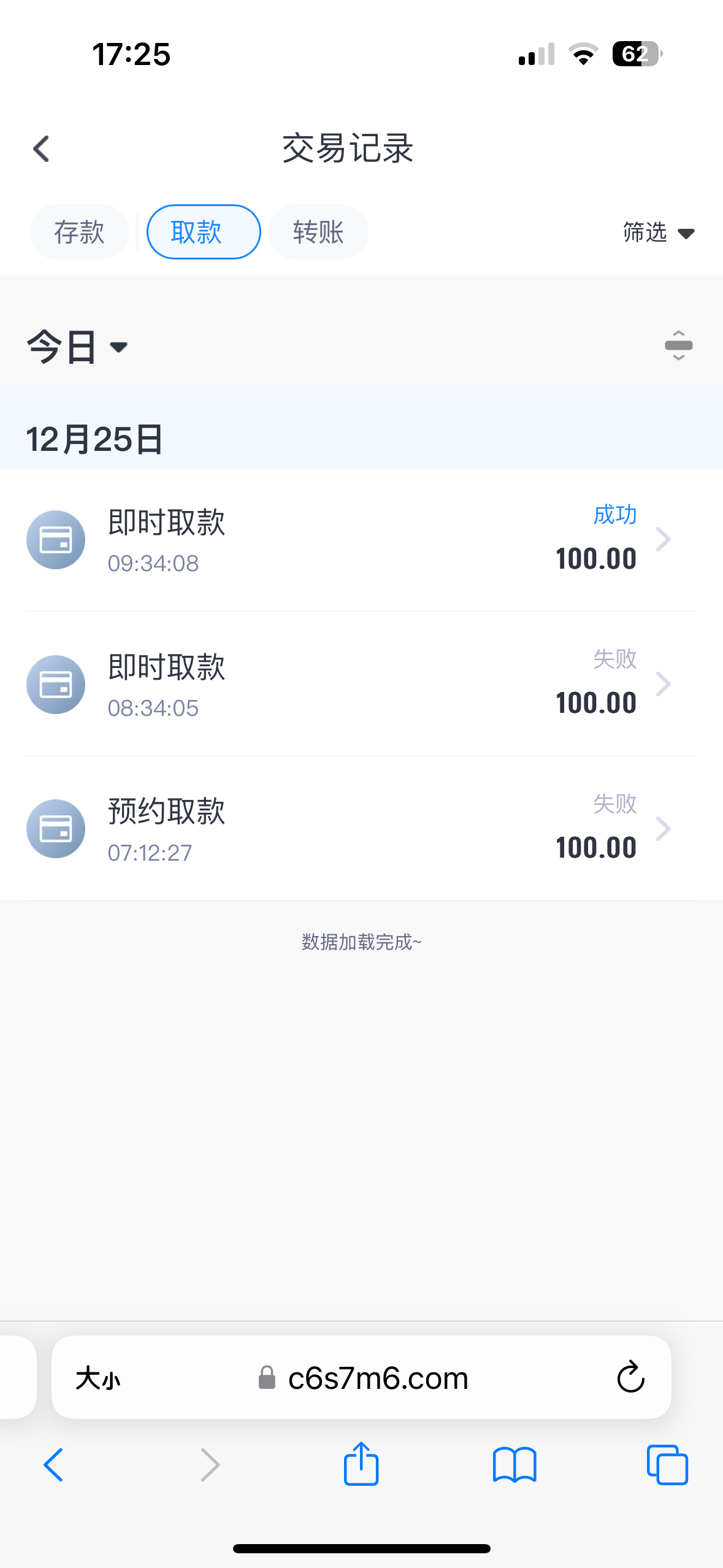Tap the c6s7m6.com address bar
The width and height of the screenshot is (723, 1568).
(362, 1378)
